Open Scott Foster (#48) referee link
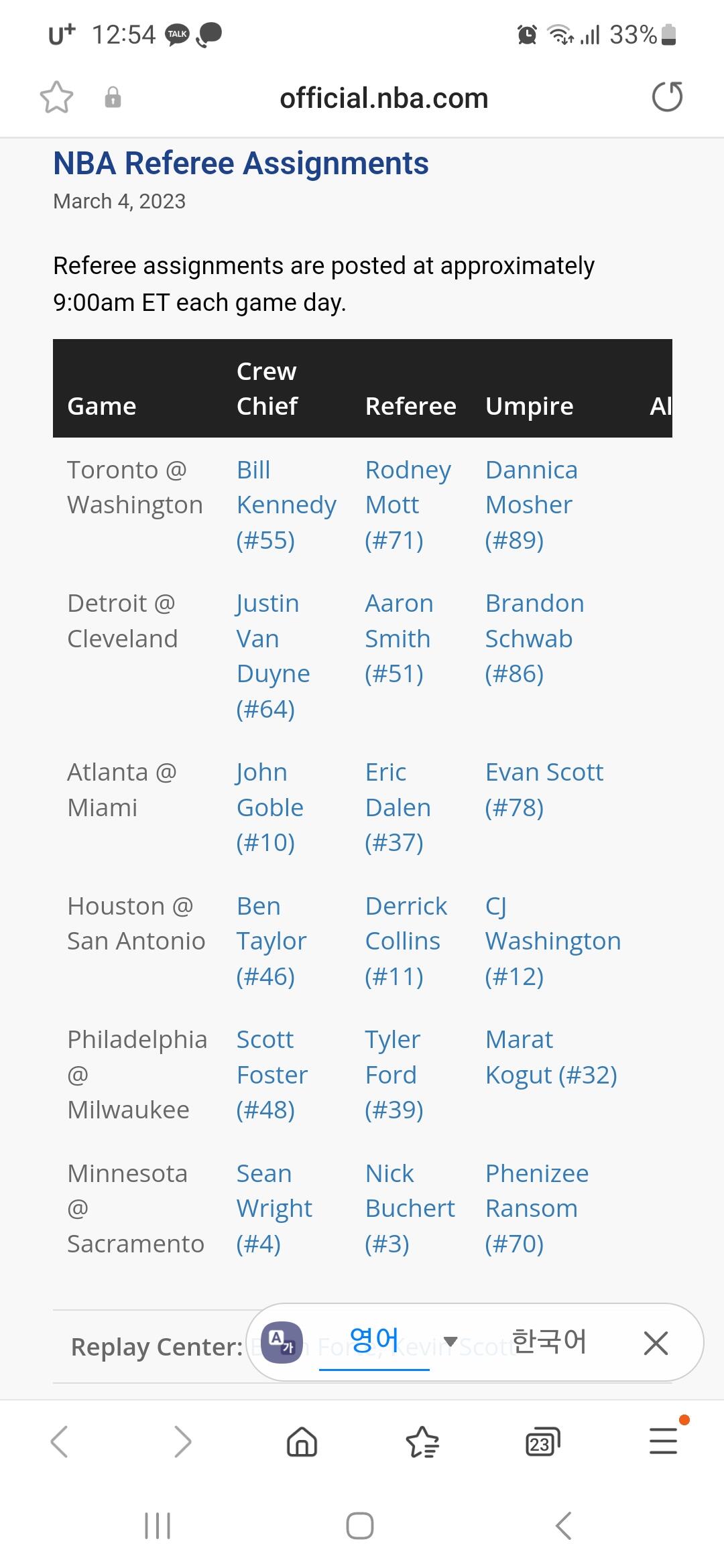The image size is (724, 1568). coord(271,1075)
